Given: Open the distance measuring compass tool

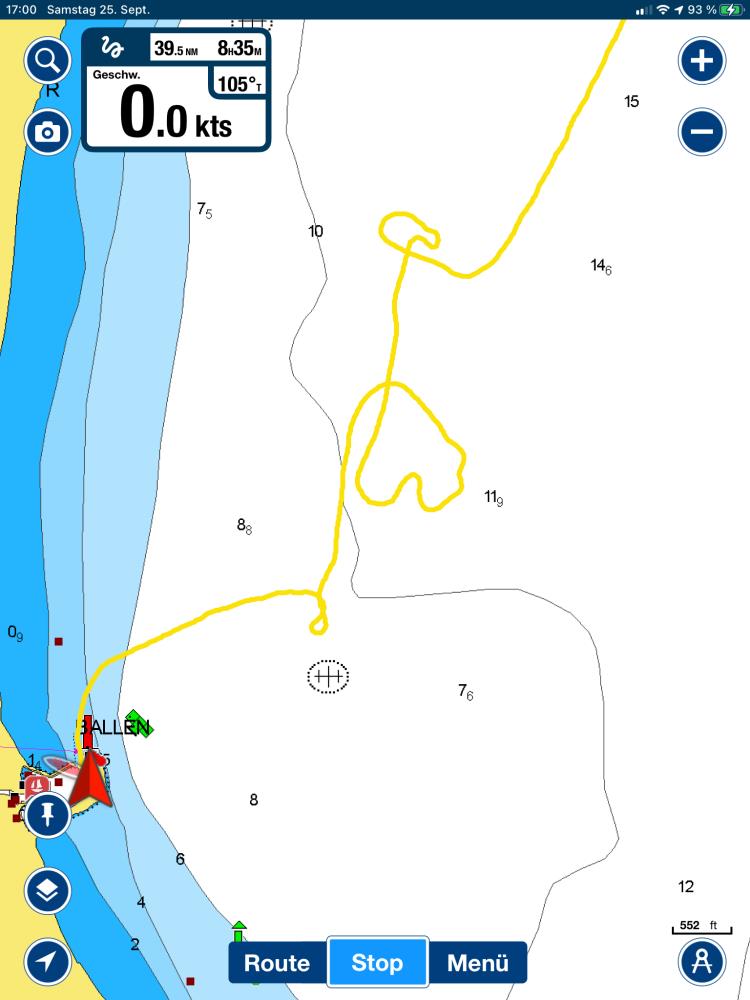Looking at the screenshot, I should tap(702, 962).
